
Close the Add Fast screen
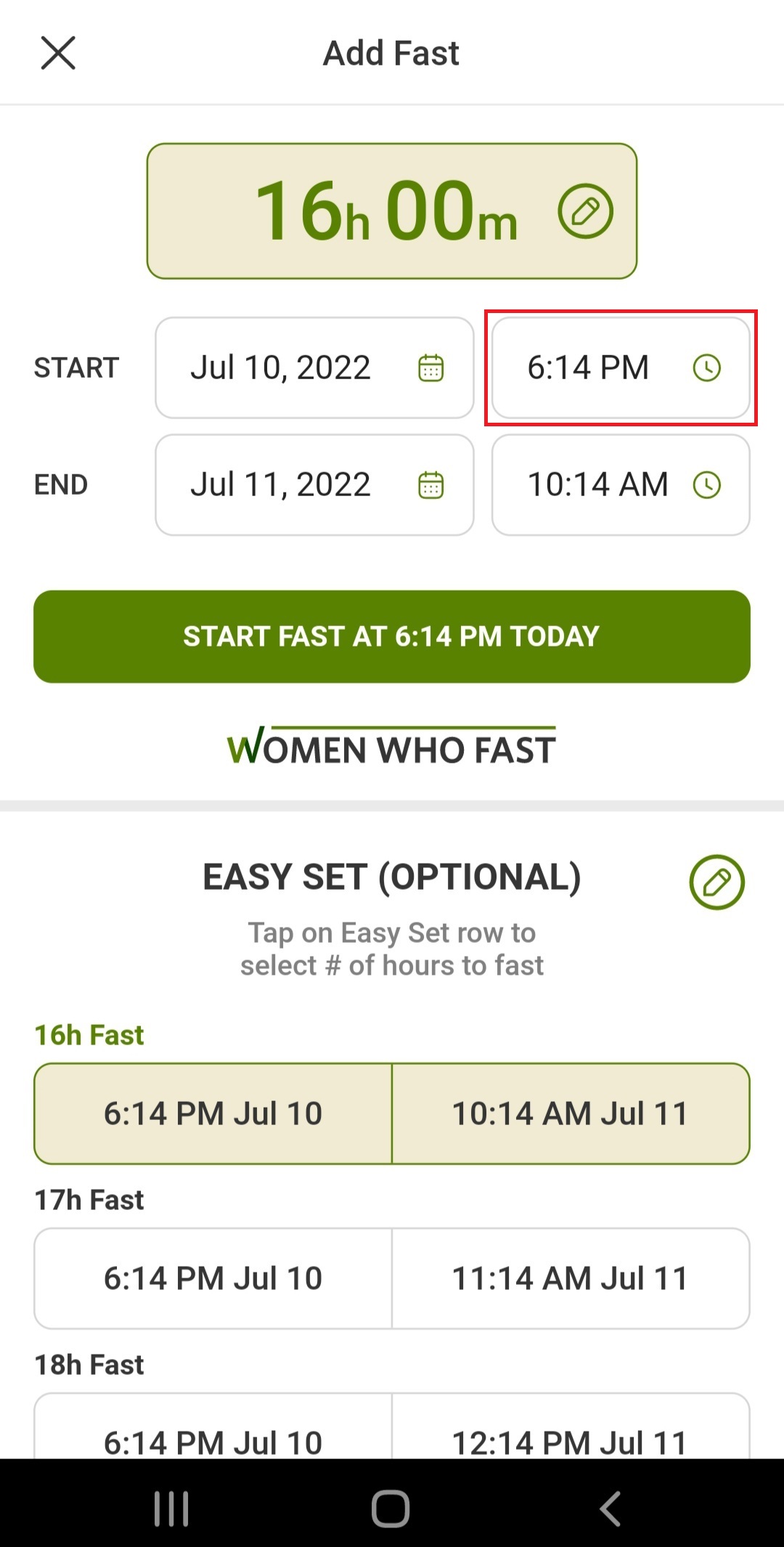[58, 52]
